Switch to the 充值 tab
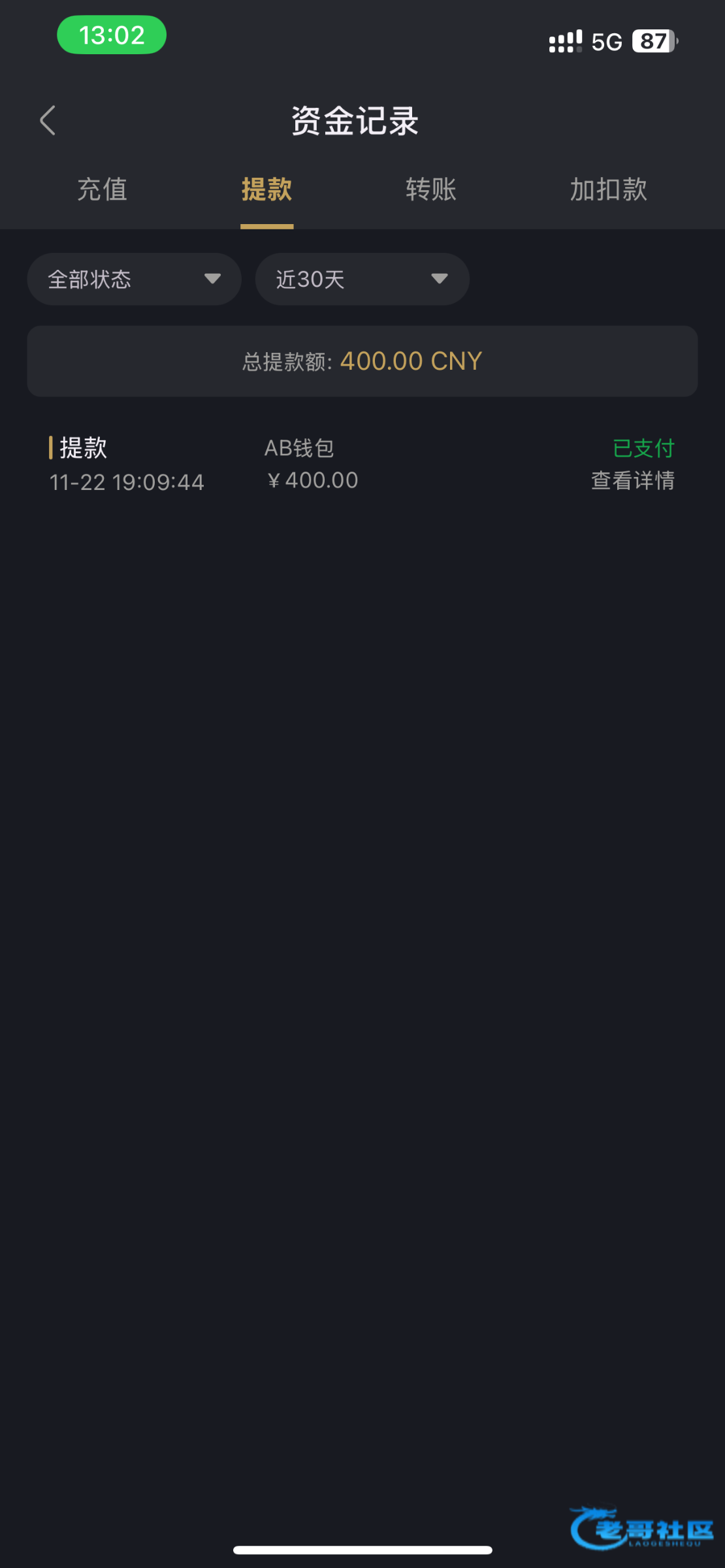 (x=103, y=189)
